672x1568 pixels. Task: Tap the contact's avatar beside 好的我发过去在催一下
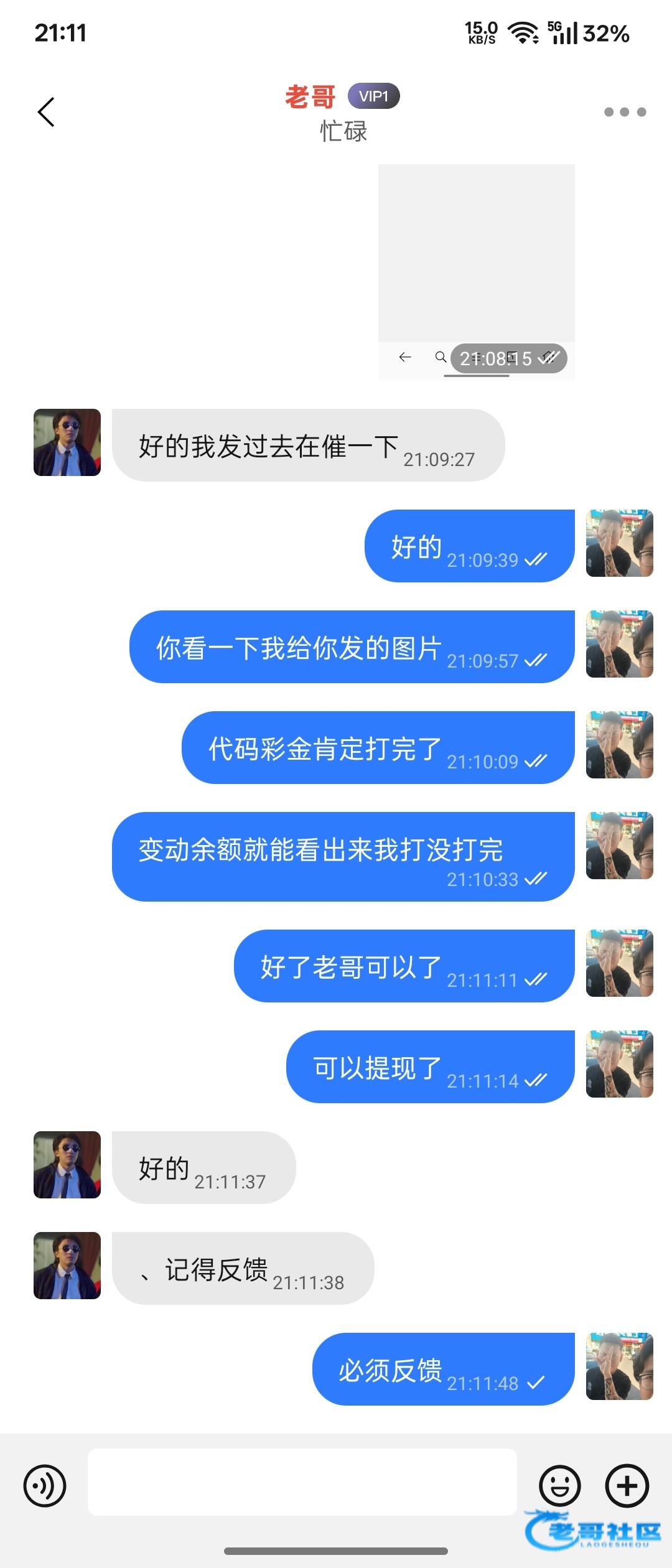67,442
